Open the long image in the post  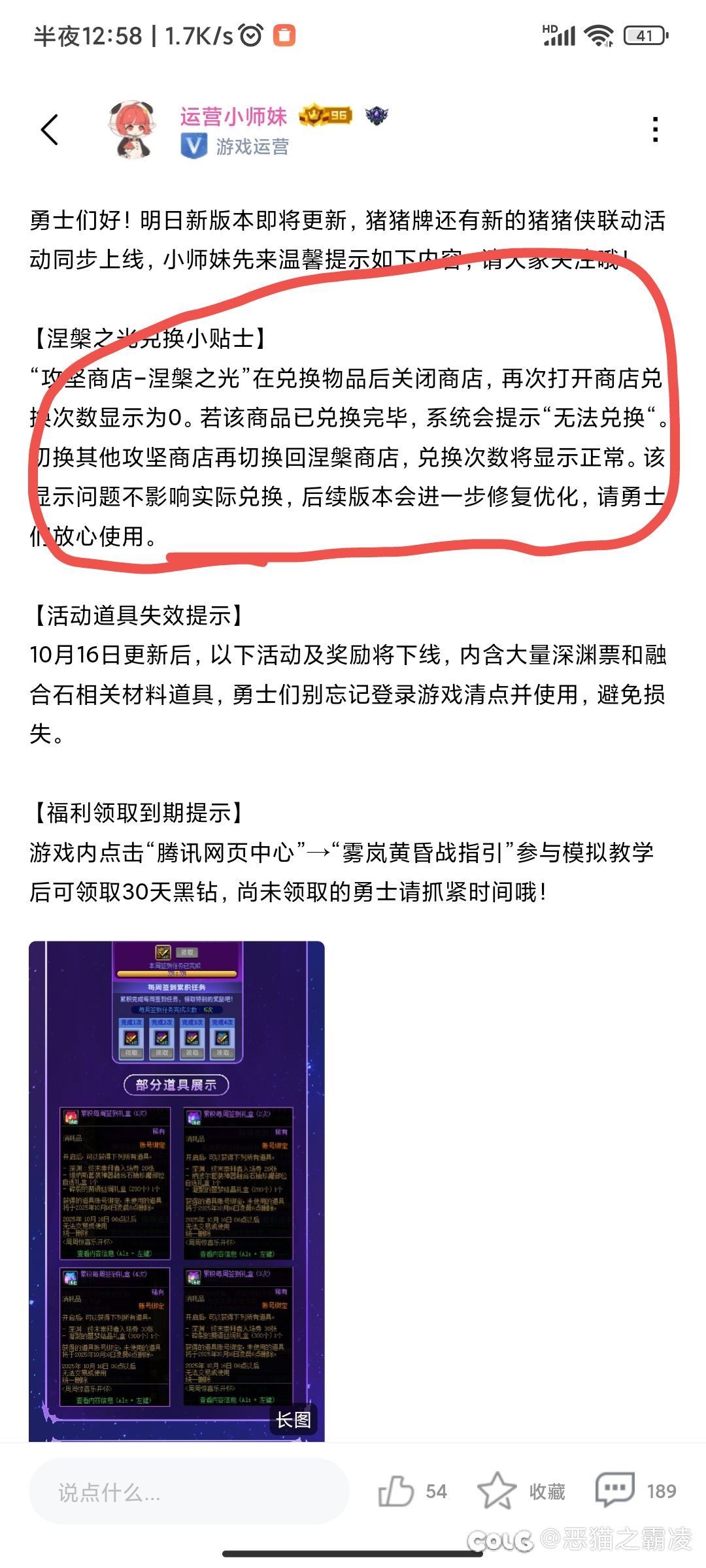pos(176,1189)
